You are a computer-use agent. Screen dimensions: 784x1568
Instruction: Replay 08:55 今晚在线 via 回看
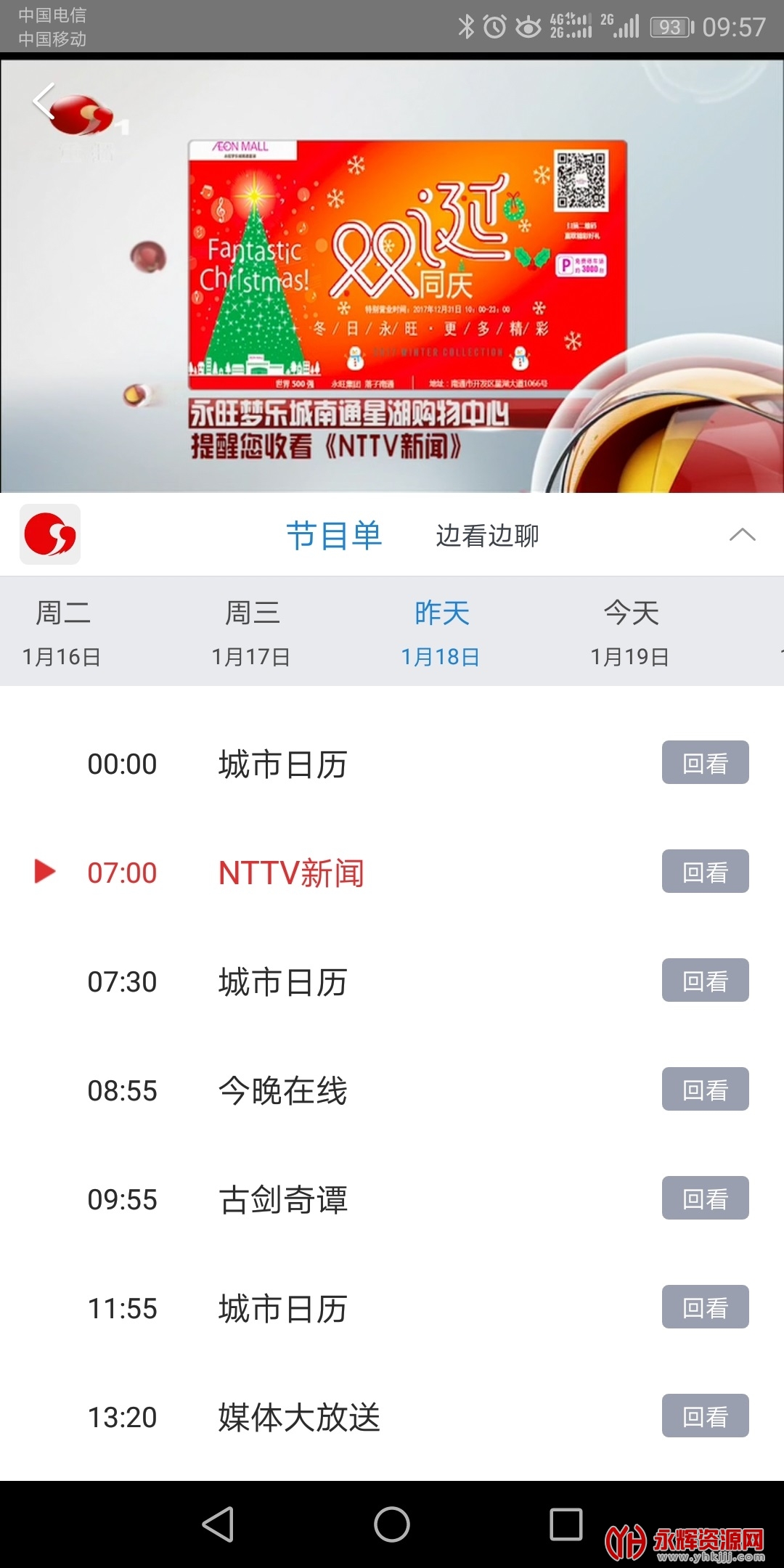[x=705, y=1090]
